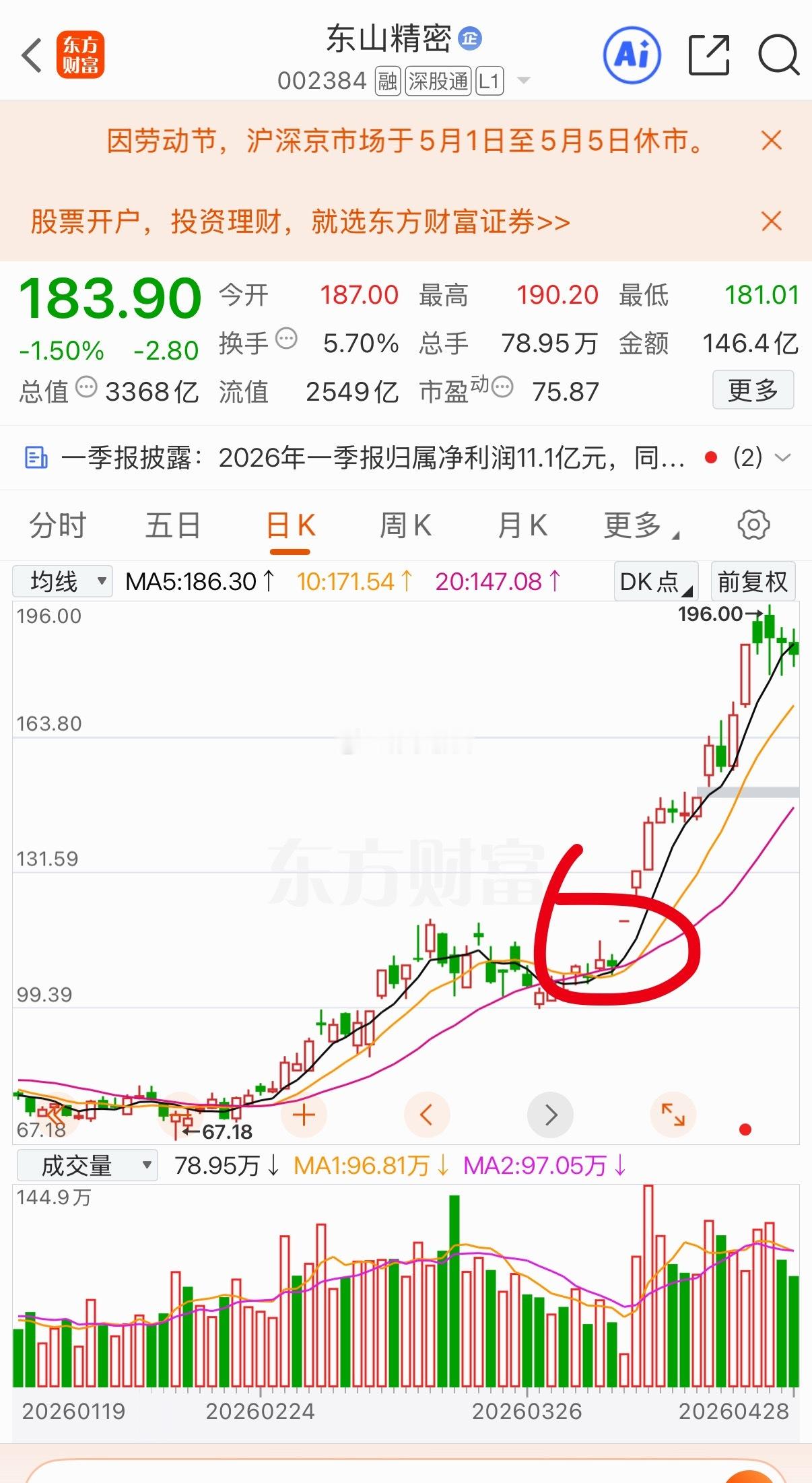This screenshot has height=1483, width=812.
Task: Tap the left arrow to scroll chart back
Action: [x=426, y=1114]
